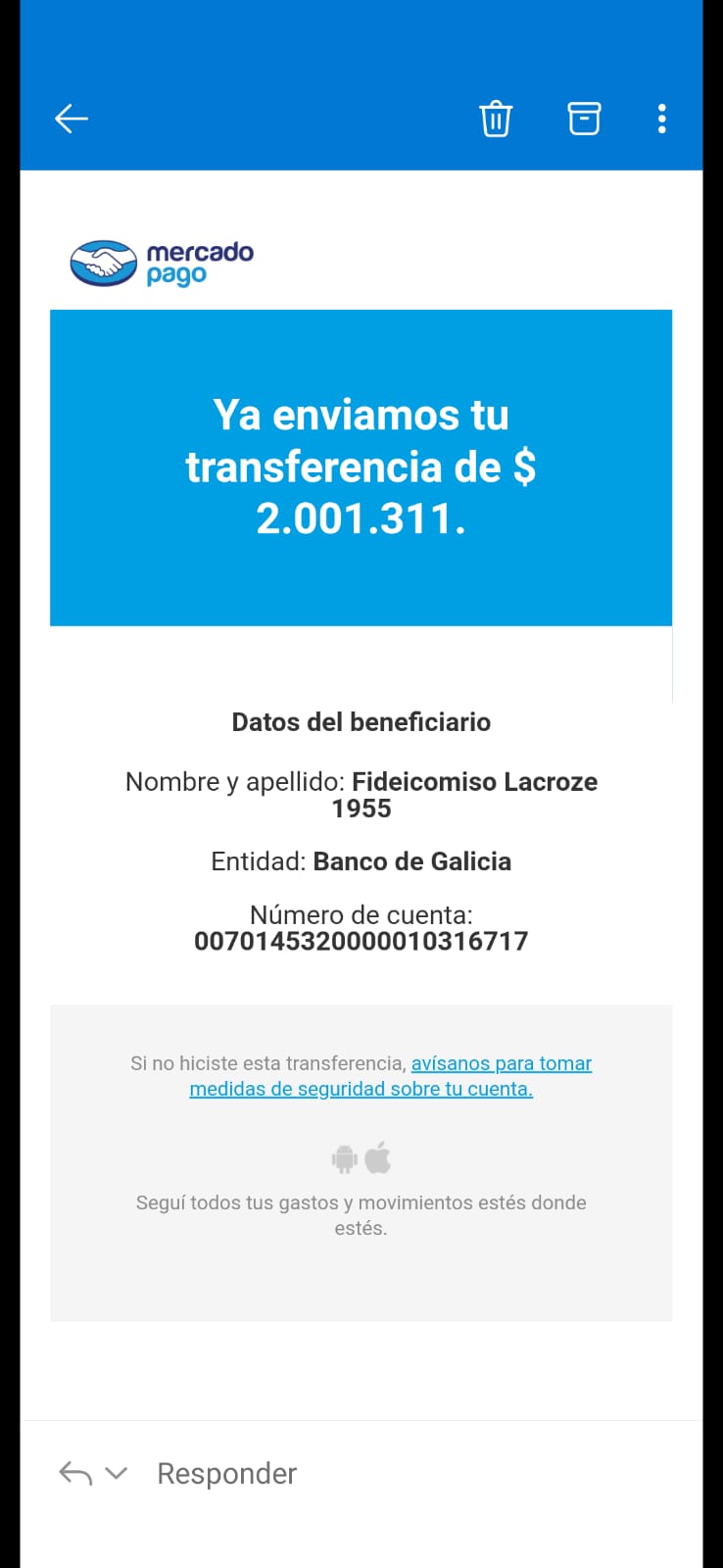The width and height of the screenshot is (723, 1568).
Task: Expand reply options dropdown arrow
Action: tap(116, 1473)
